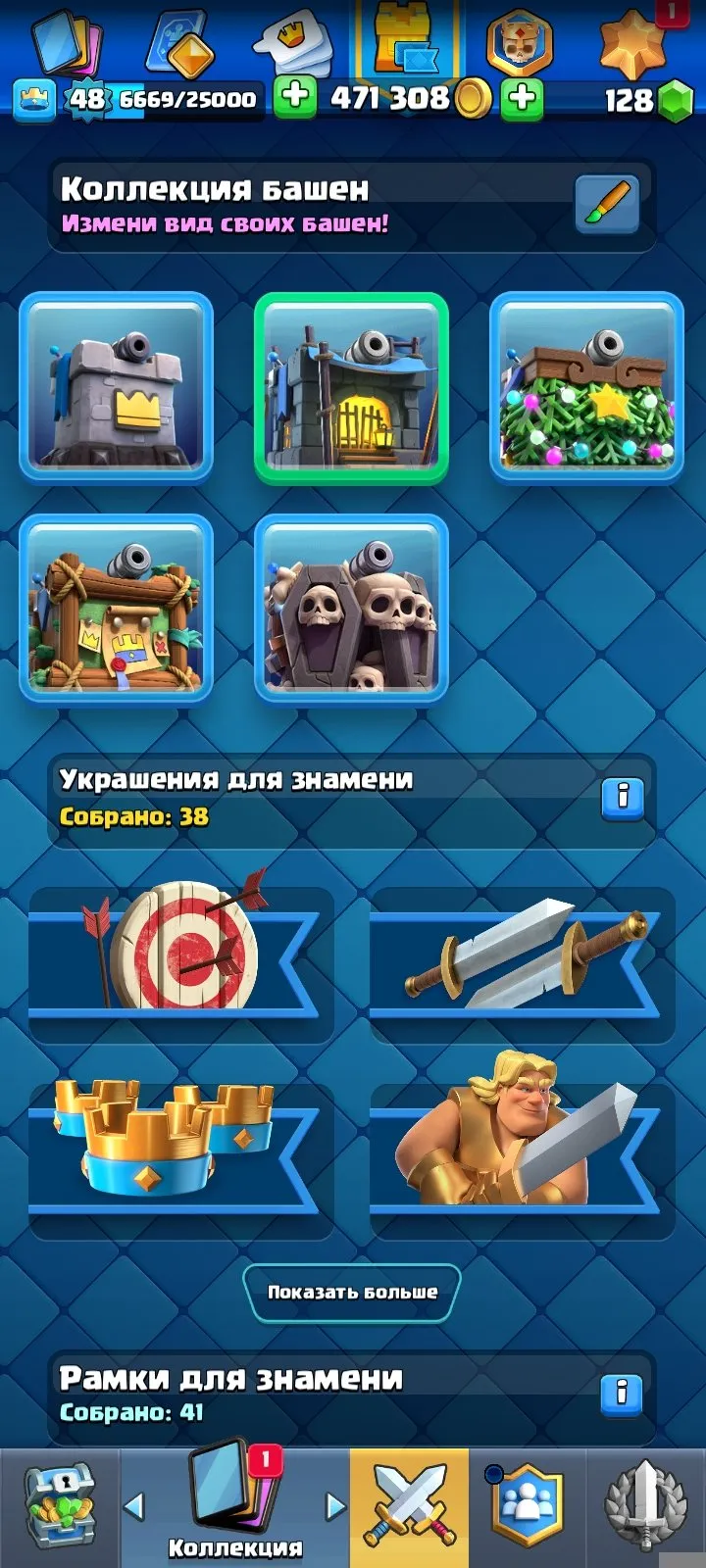
Task: Open the clan social tab
Action: coord(528,1507)
